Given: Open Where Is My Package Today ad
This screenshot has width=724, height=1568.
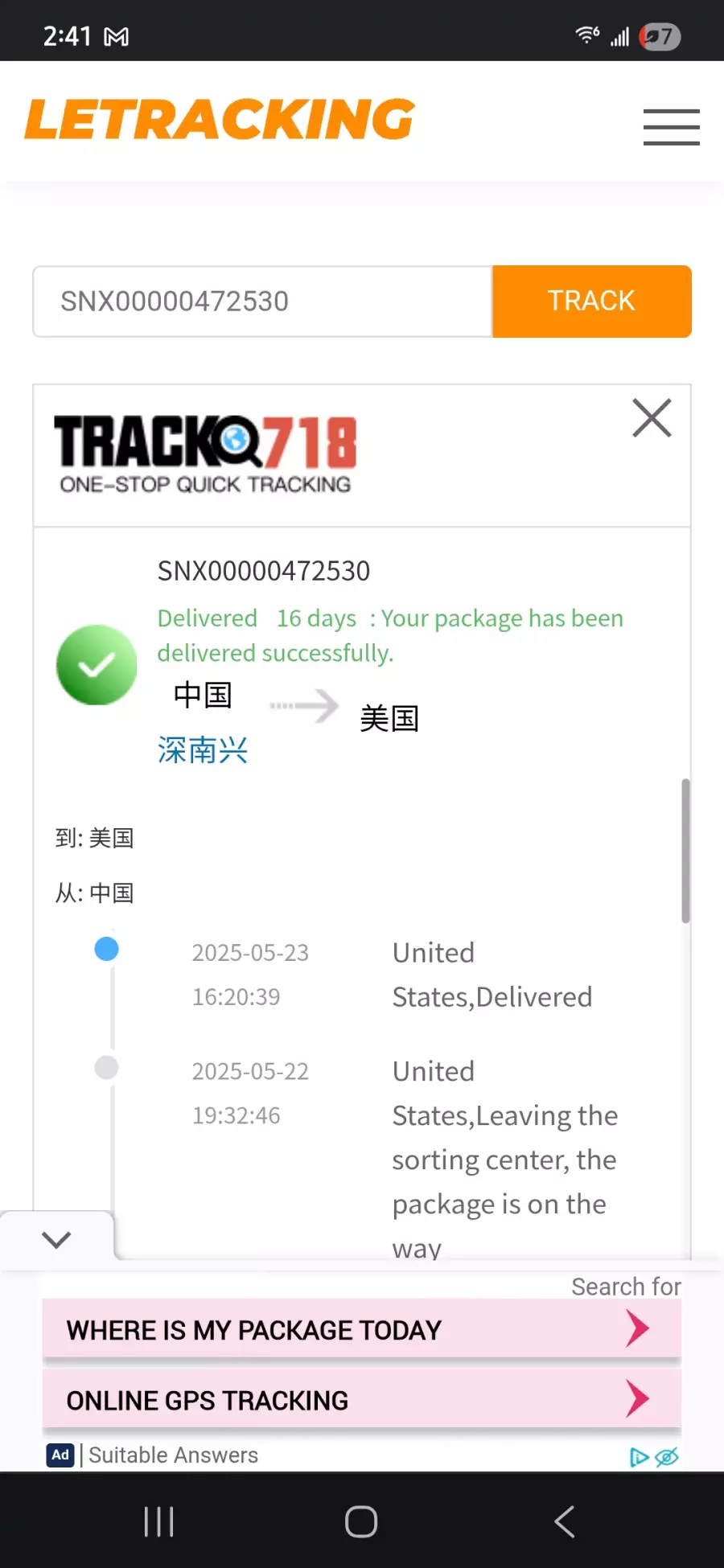Looking at the screenshot, I should click(x=362, y=1330).
